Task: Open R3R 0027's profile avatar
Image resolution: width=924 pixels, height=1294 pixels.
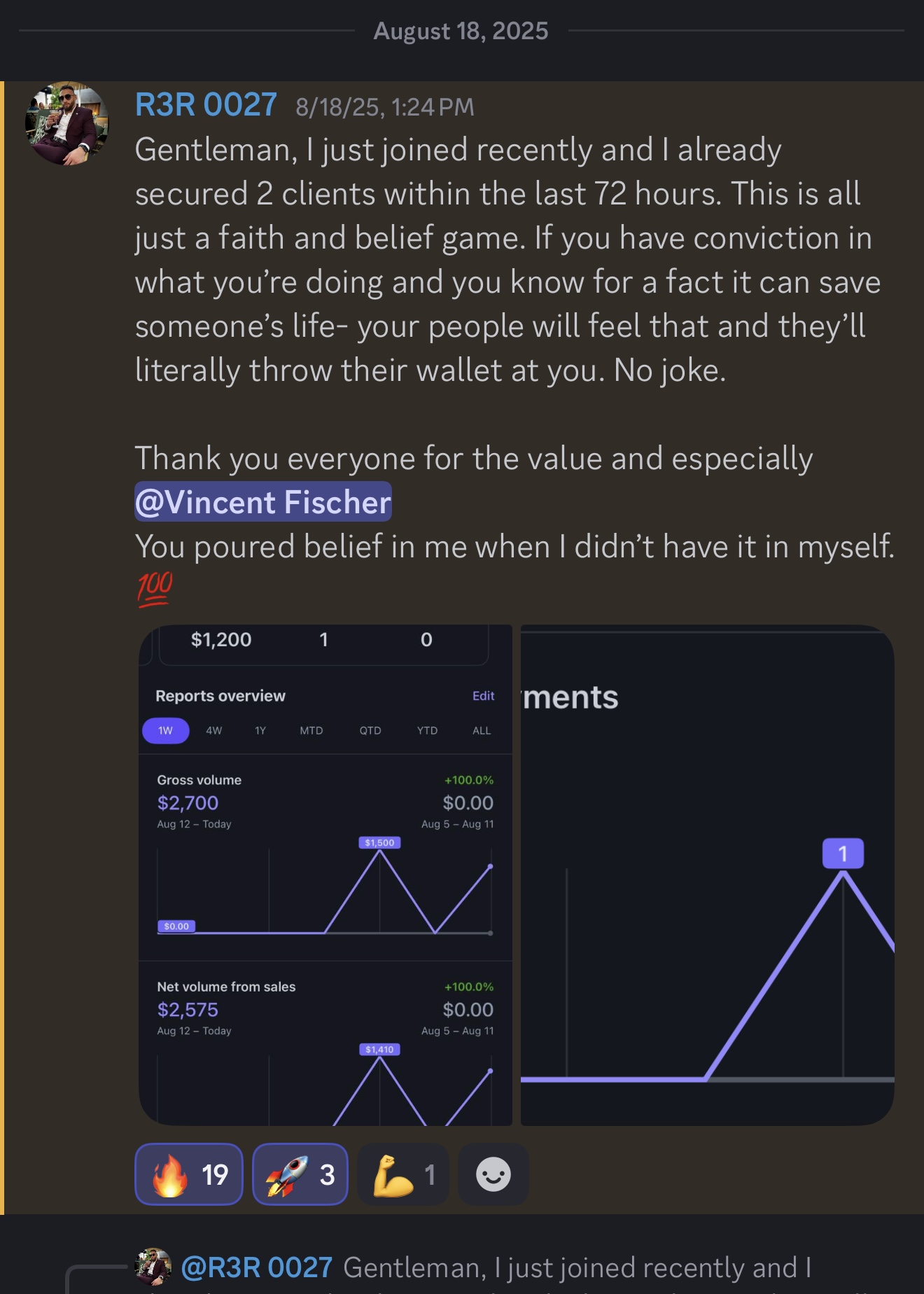Action: [x=66, y=124]
